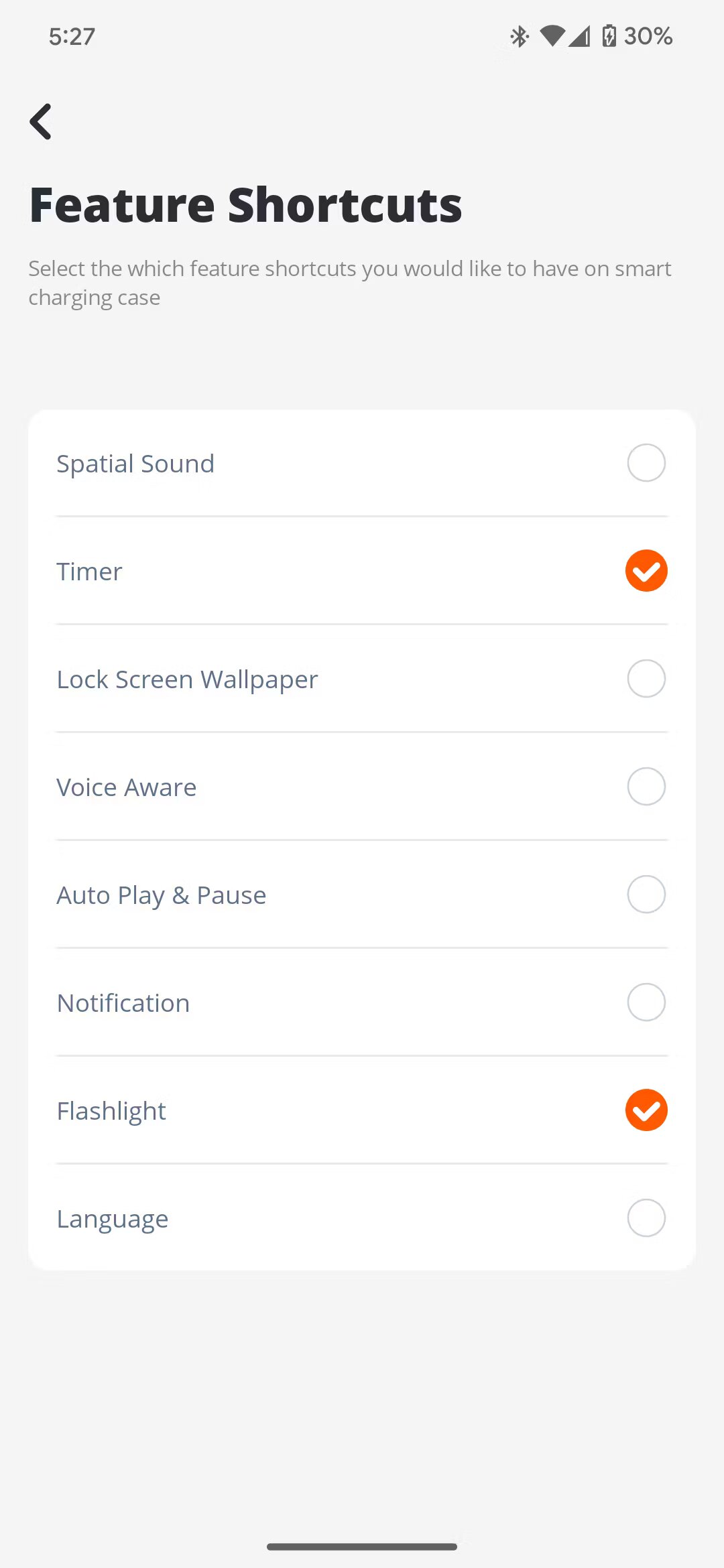Viewport: 724px width, 1568px height.
Task: Choose the Language shortcut
Action: click(646, 1218)
